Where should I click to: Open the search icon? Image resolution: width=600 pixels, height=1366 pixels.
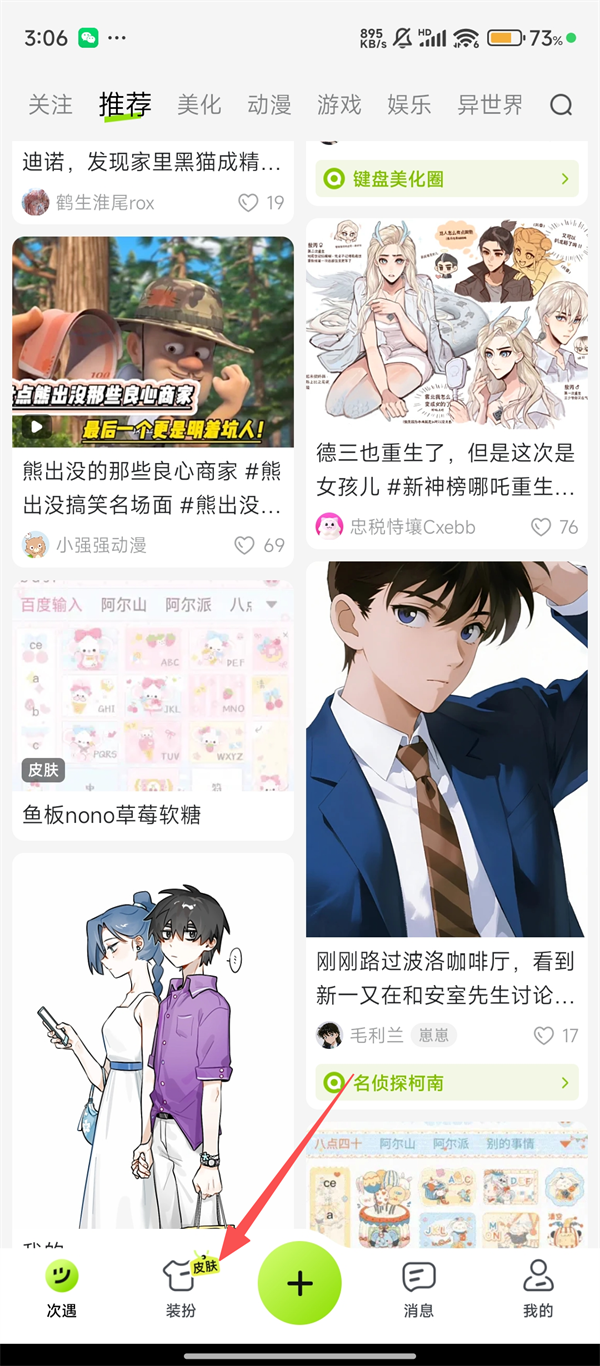[x=561, y=105]
